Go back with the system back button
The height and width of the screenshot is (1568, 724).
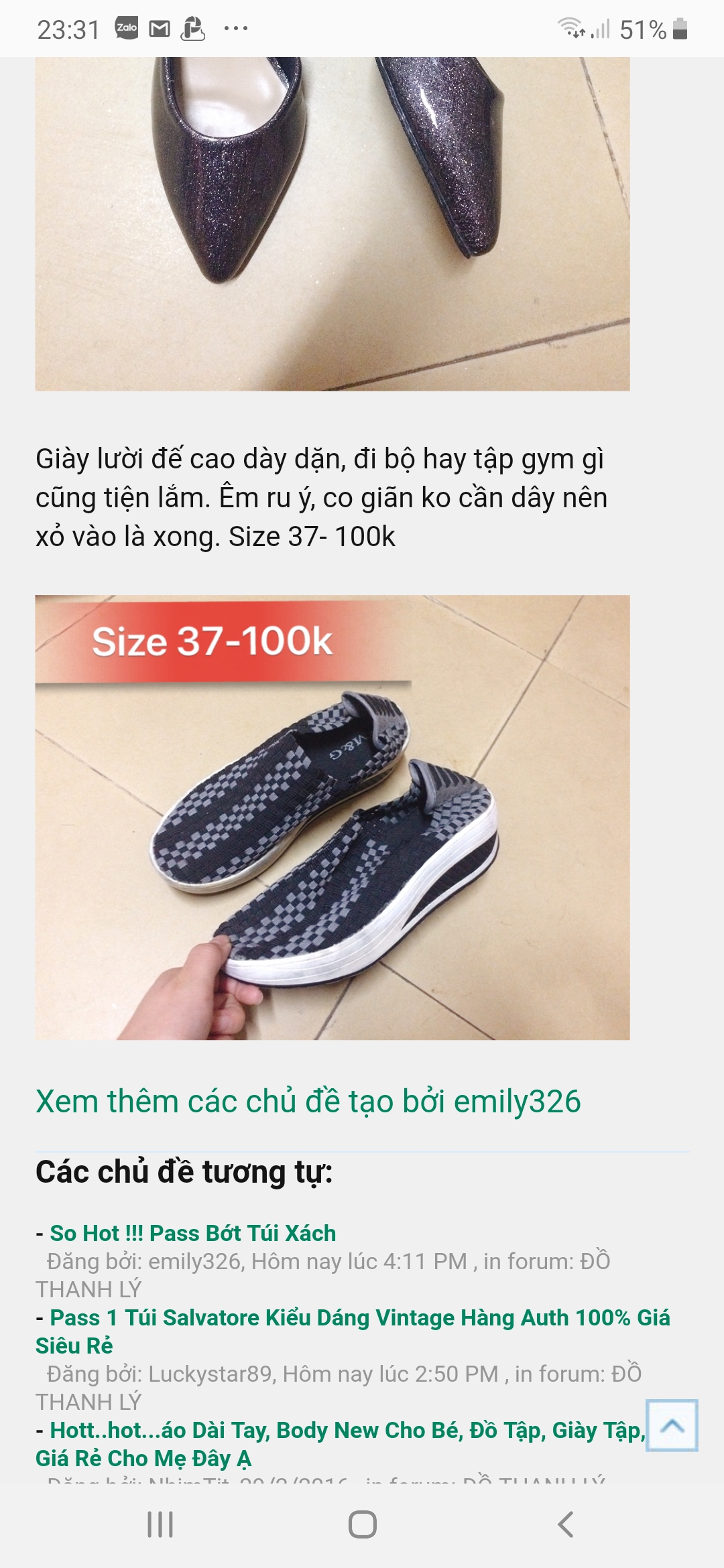(565, 1524)
